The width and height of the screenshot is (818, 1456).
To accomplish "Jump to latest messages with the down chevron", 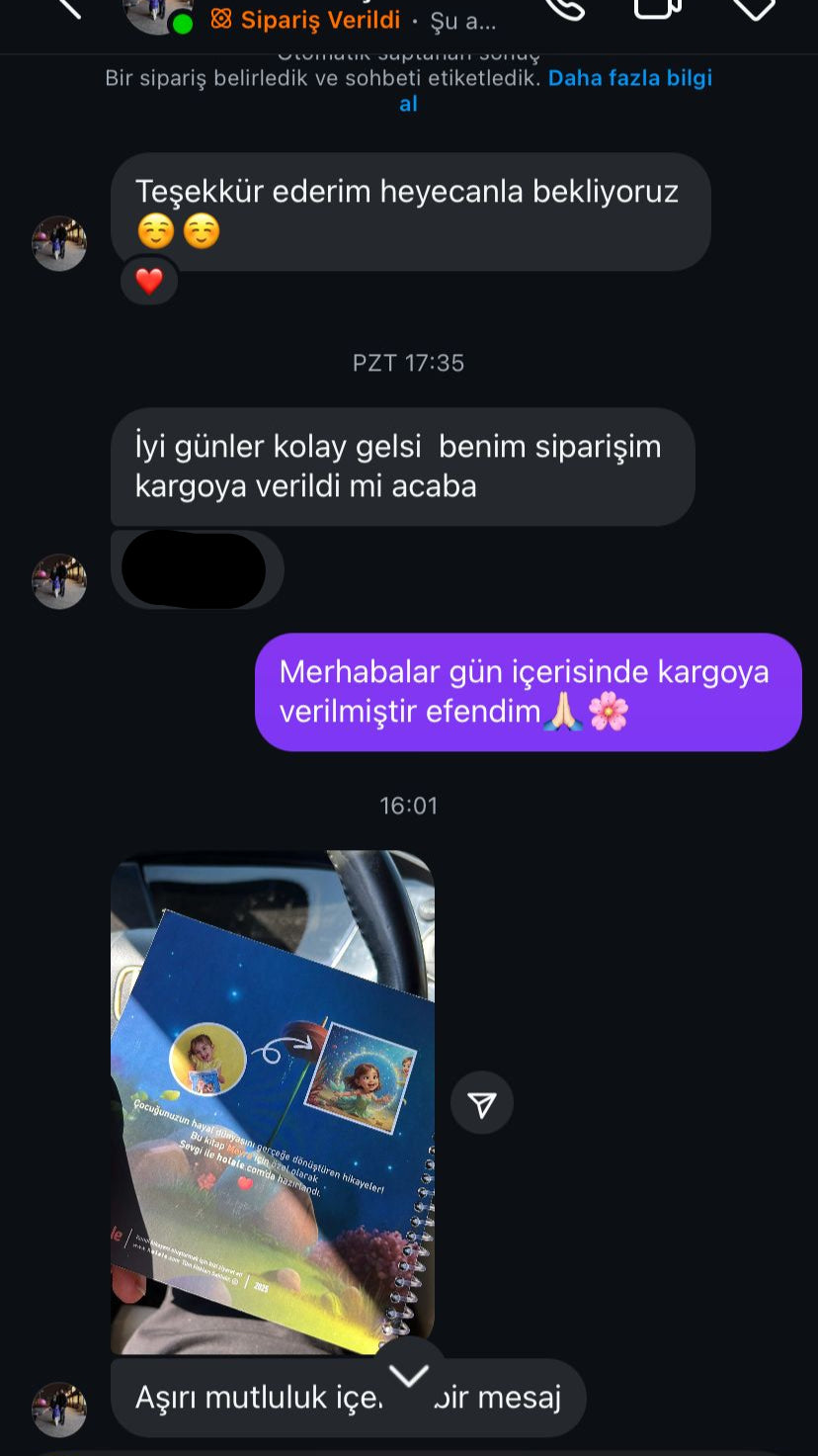I will pos(409,1375).
